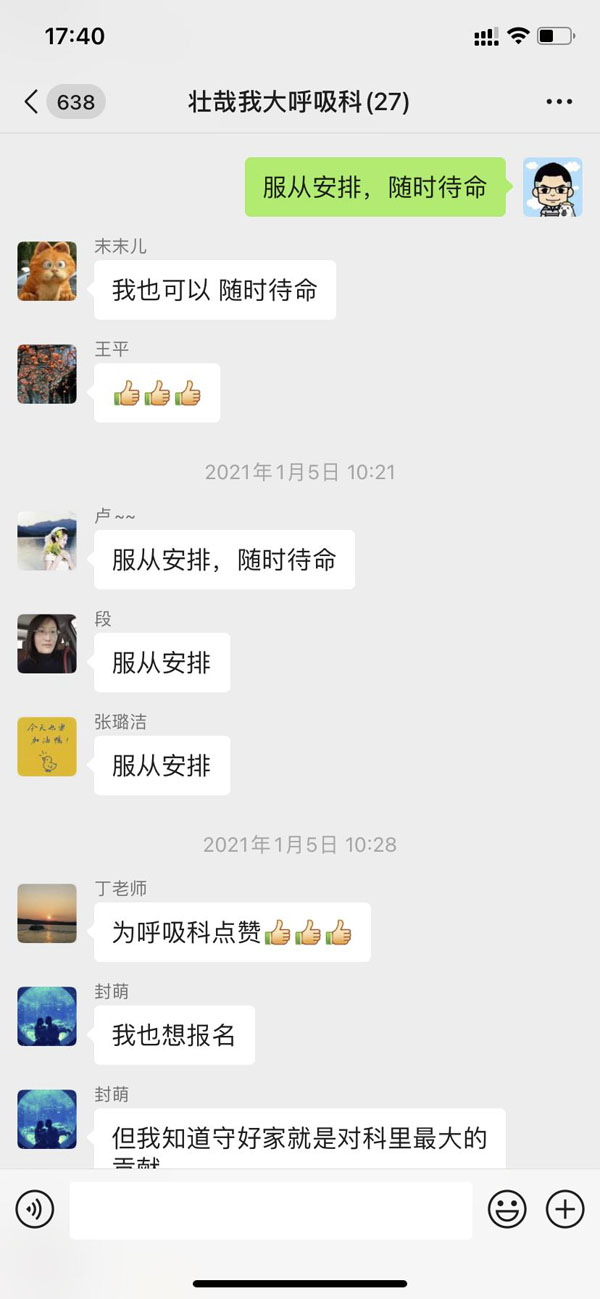View 王平's profile avatar
Viewport: 600px width, 1299px height.
point(47,374)
